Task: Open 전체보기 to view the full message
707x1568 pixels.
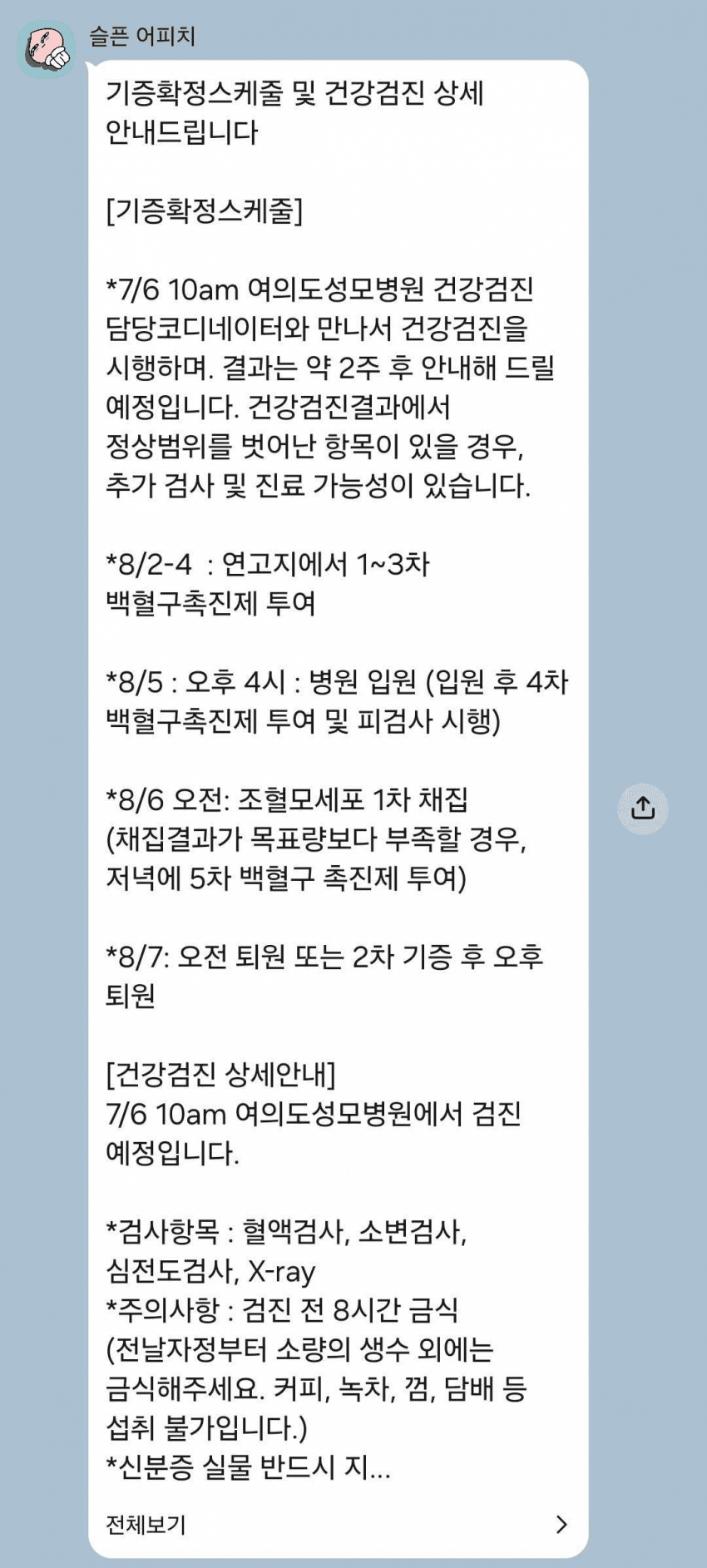Action: coord(338,1524)
